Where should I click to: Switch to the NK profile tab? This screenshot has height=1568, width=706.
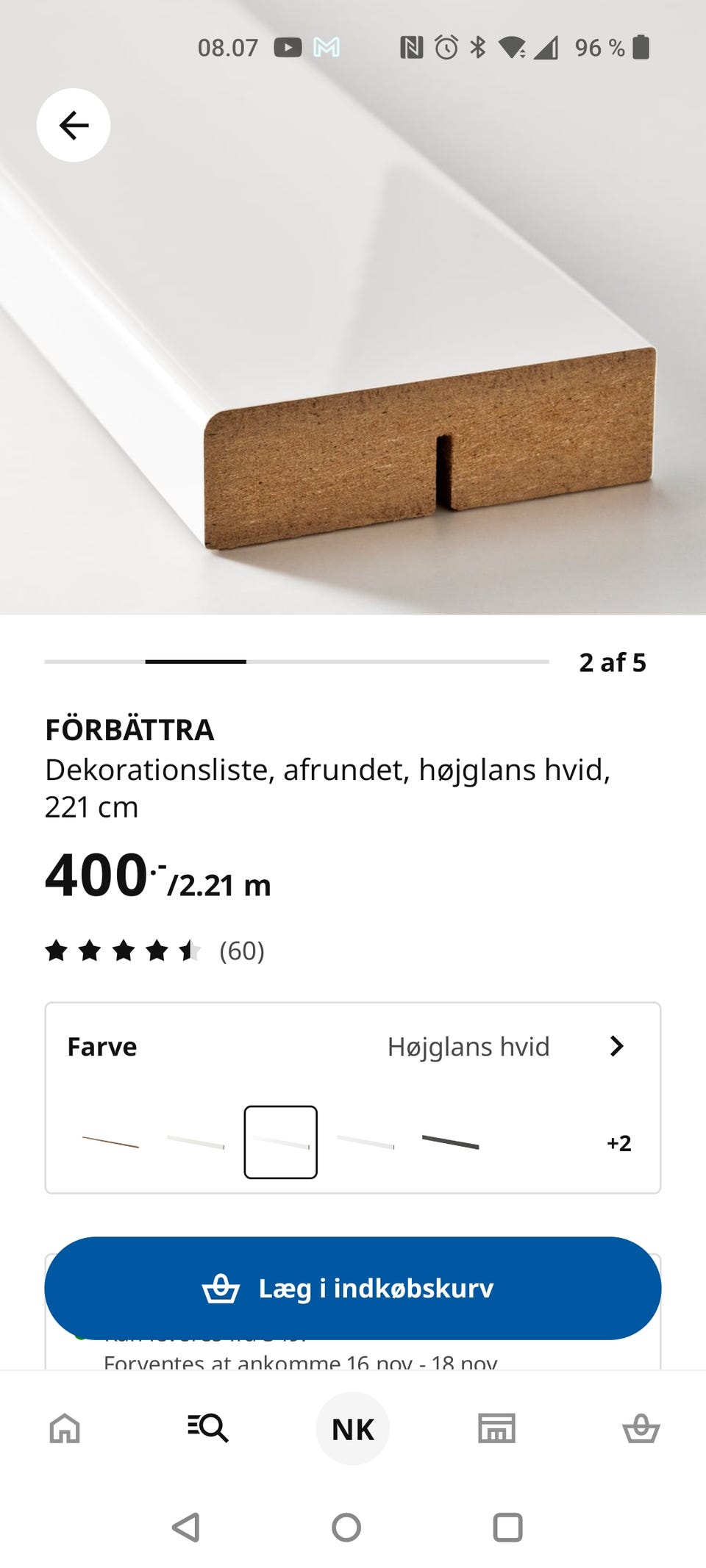click(352, 1427)
